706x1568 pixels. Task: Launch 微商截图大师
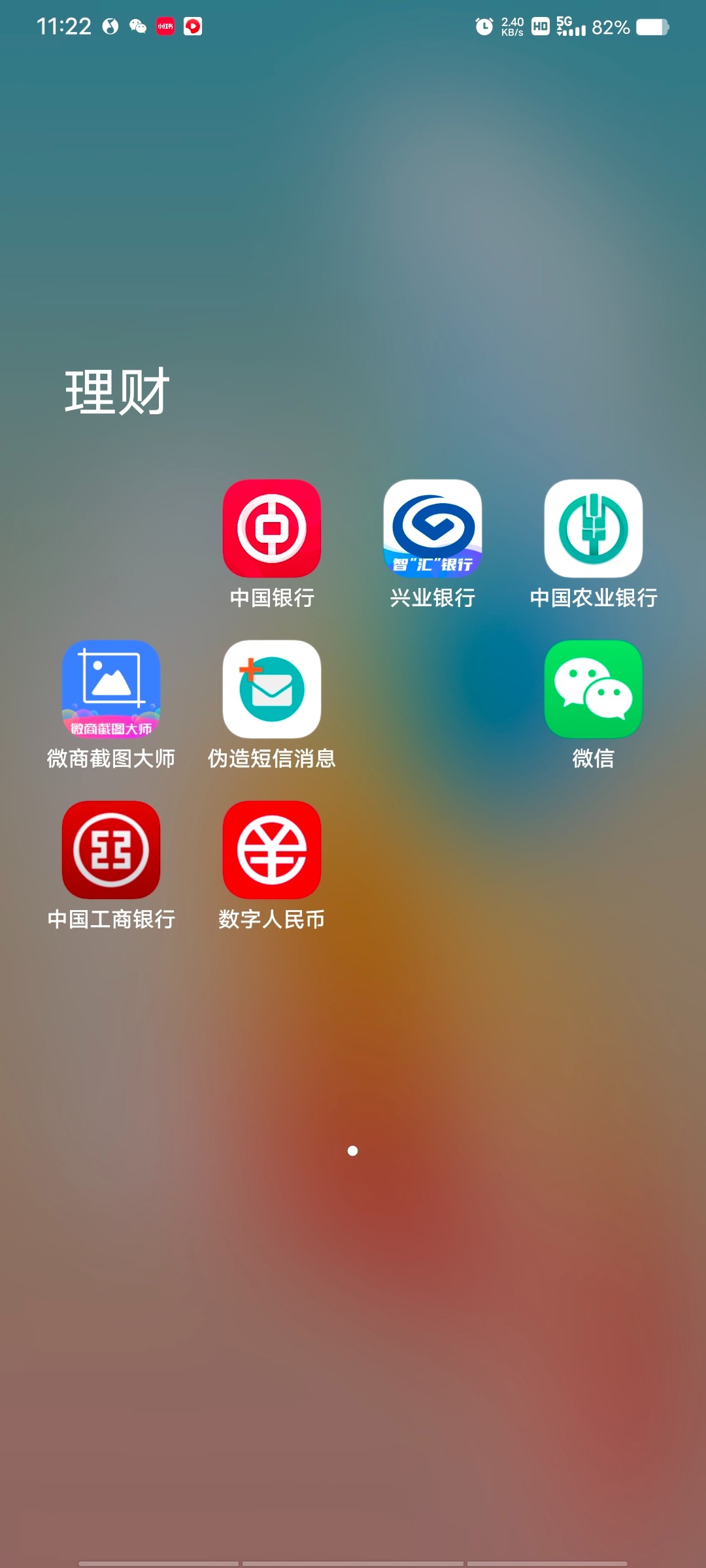click(x=111, y=689)
